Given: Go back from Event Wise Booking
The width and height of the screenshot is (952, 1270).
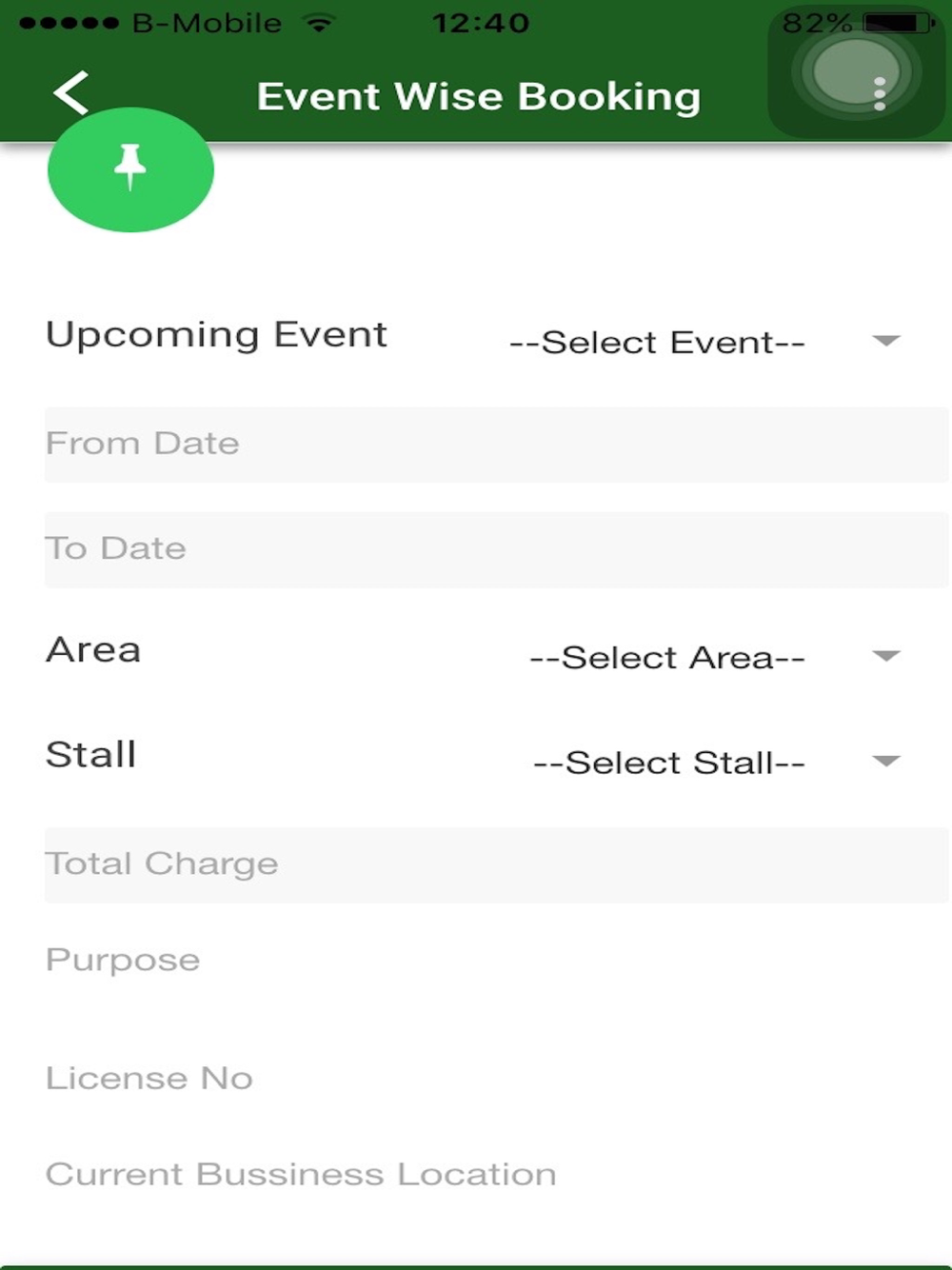Looking at the screenshot, I should 71,93.
